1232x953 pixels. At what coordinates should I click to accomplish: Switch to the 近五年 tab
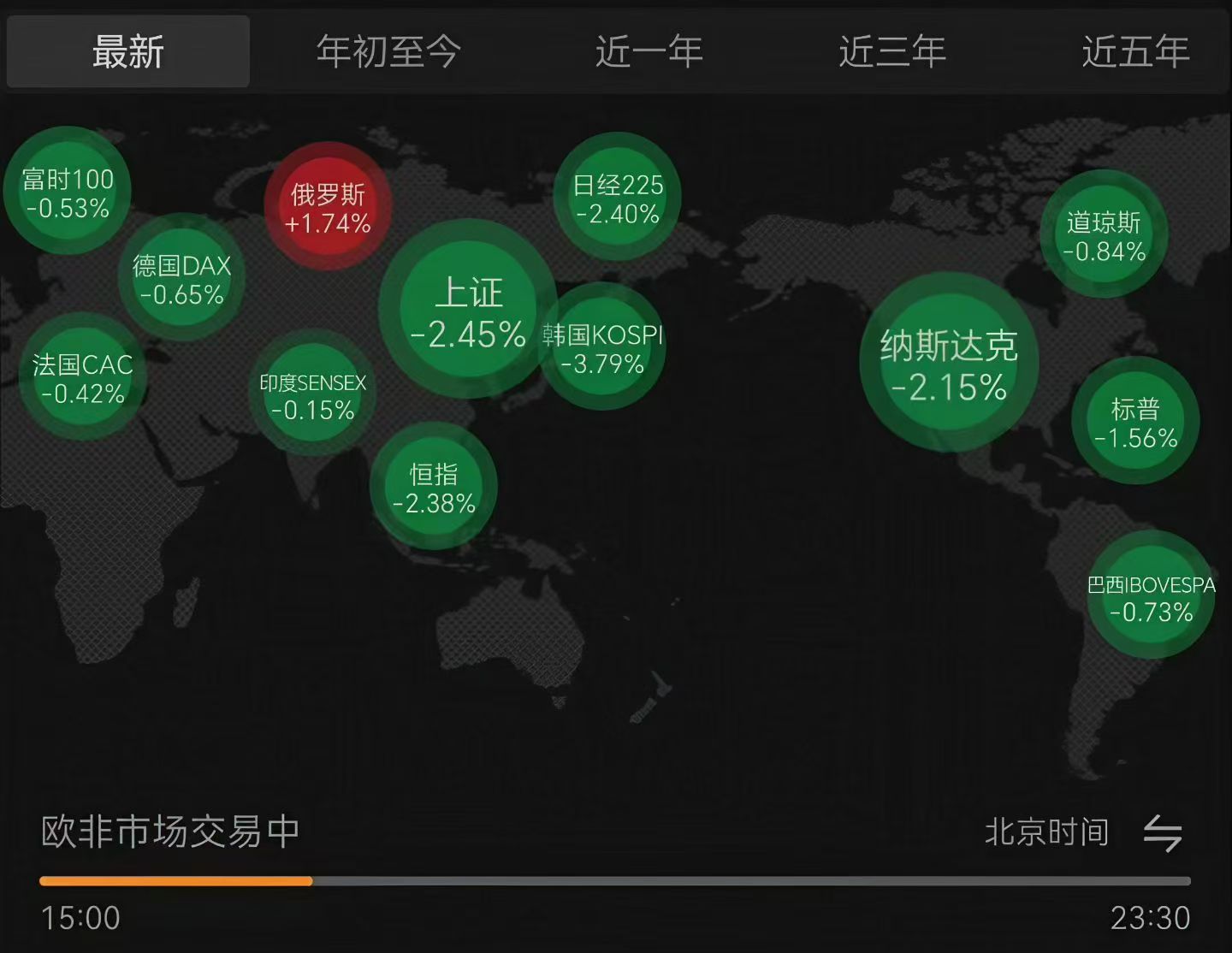[1134, 51]
